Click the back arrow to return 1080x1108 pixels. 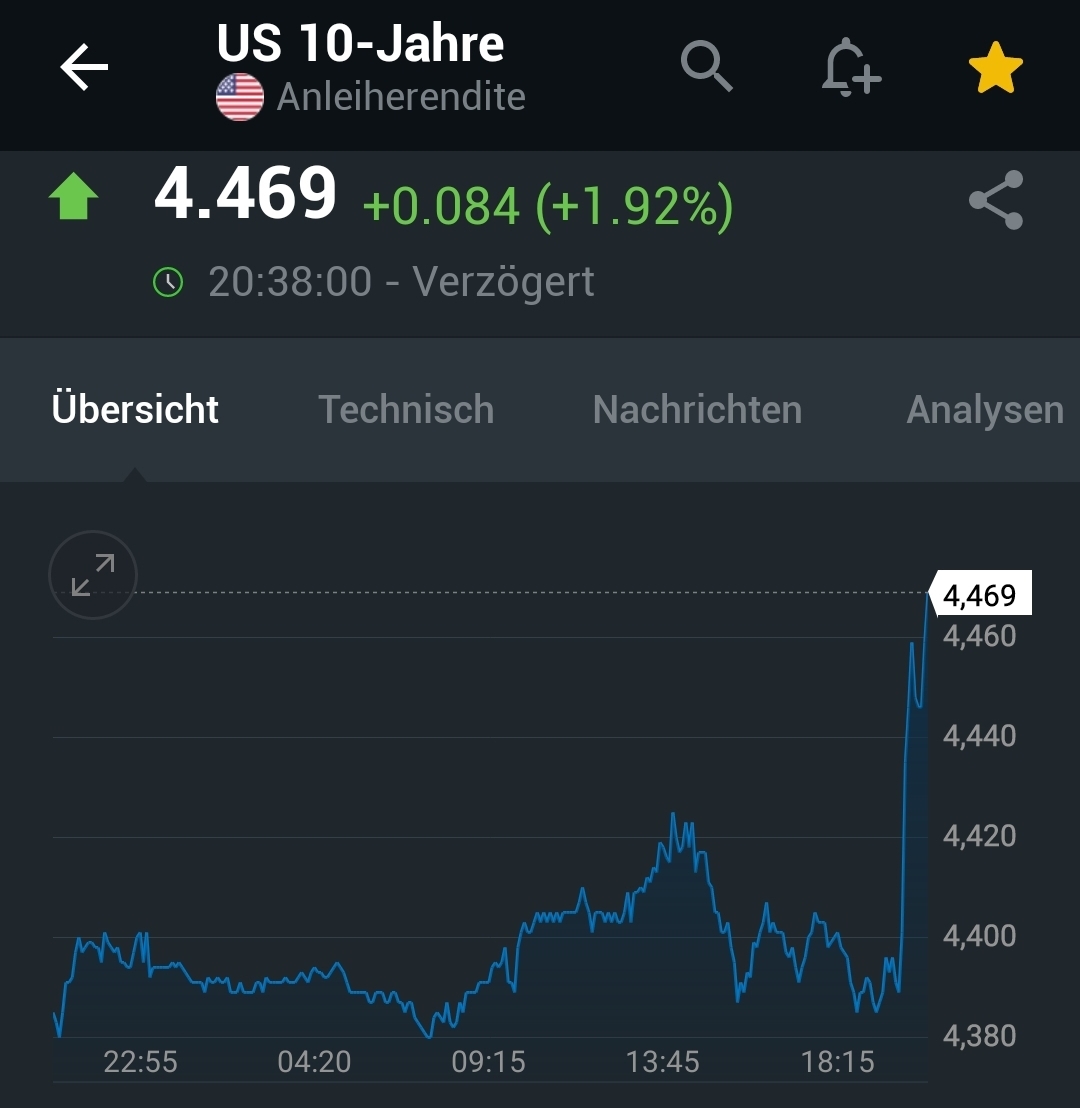click(85, 67)
